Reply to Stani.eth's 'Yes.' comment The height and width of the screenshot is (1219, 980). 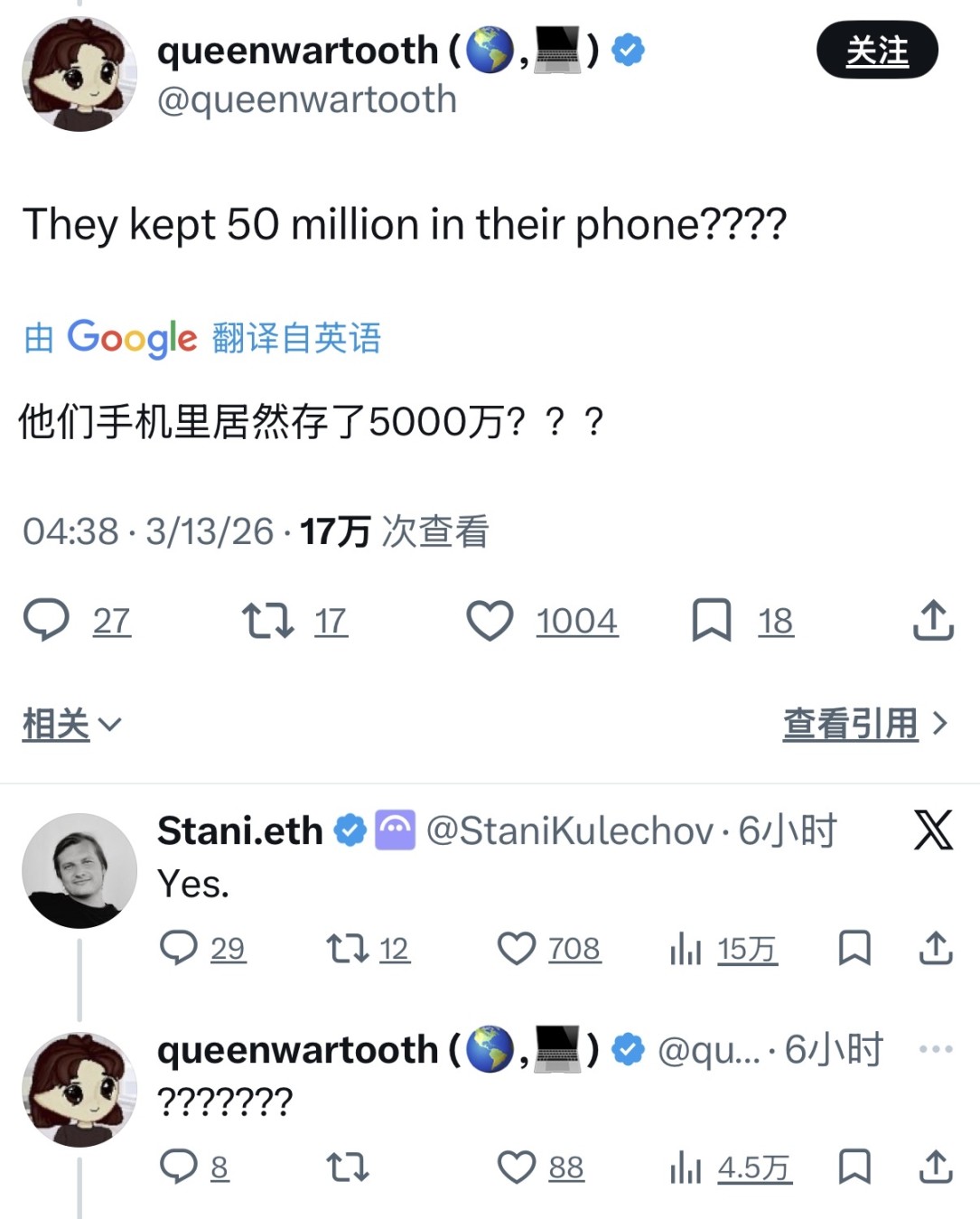[x=179, y=948]
